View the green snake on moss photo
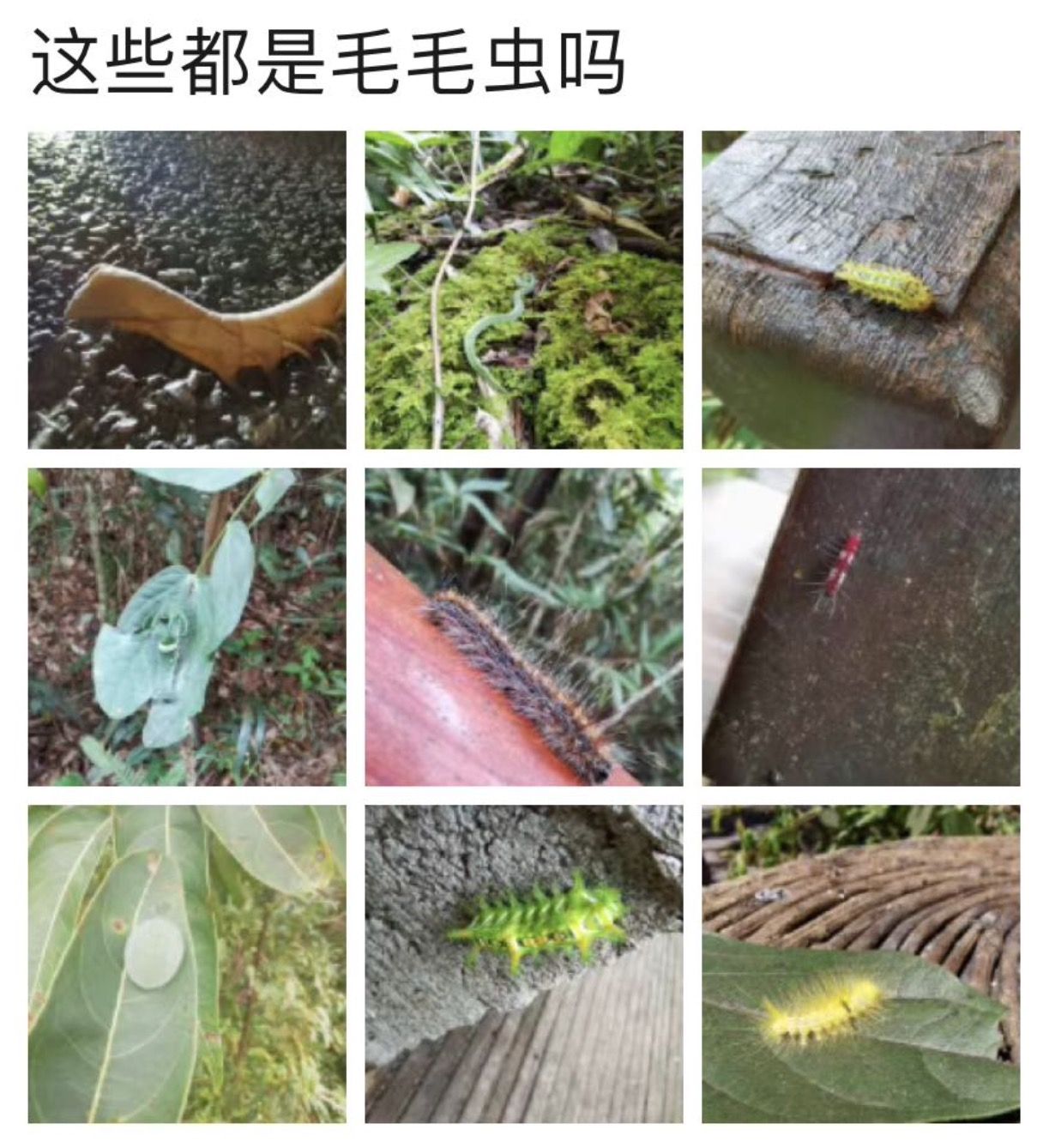This screenshot has height=1148, width=1055. (x=524, y=290)
